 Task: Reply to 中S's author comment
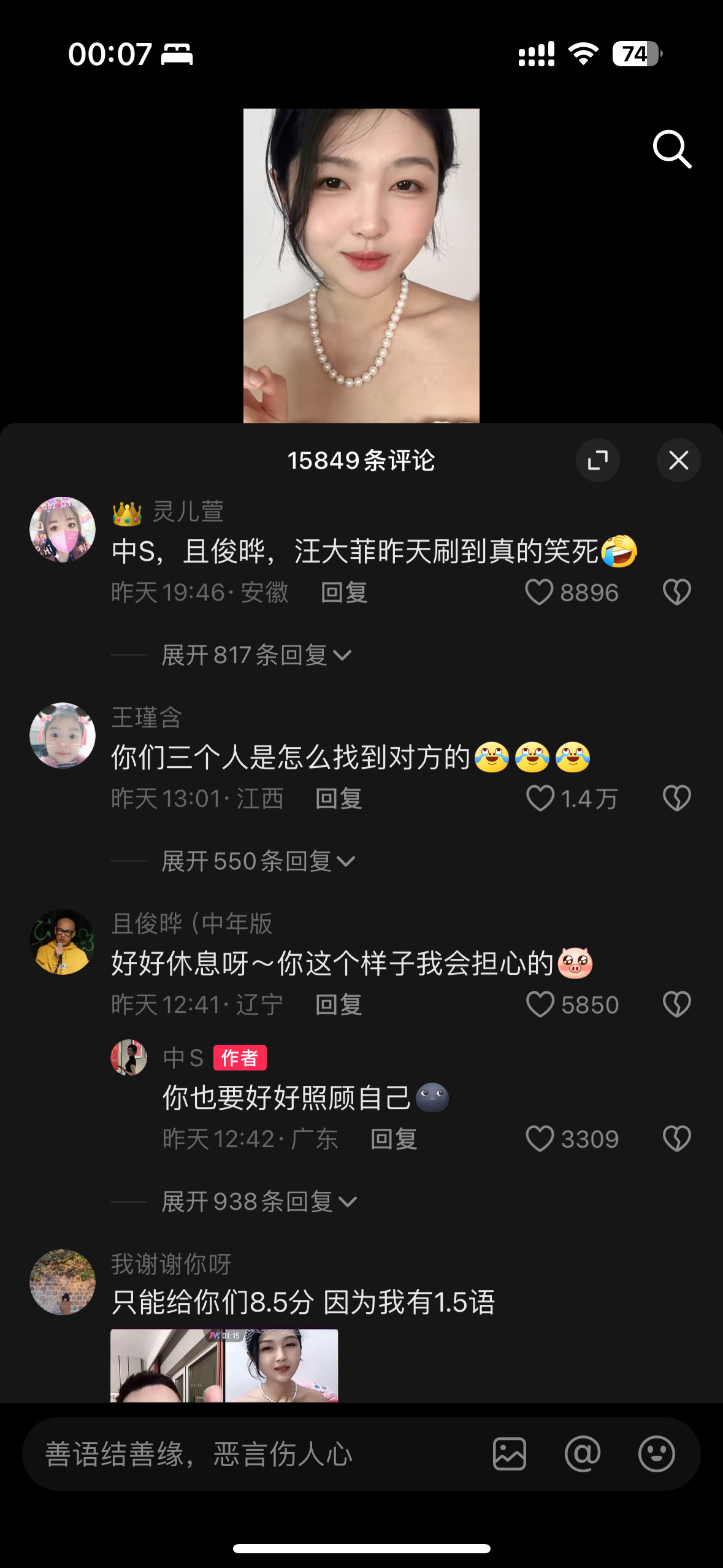click(x=394, y=1139)
